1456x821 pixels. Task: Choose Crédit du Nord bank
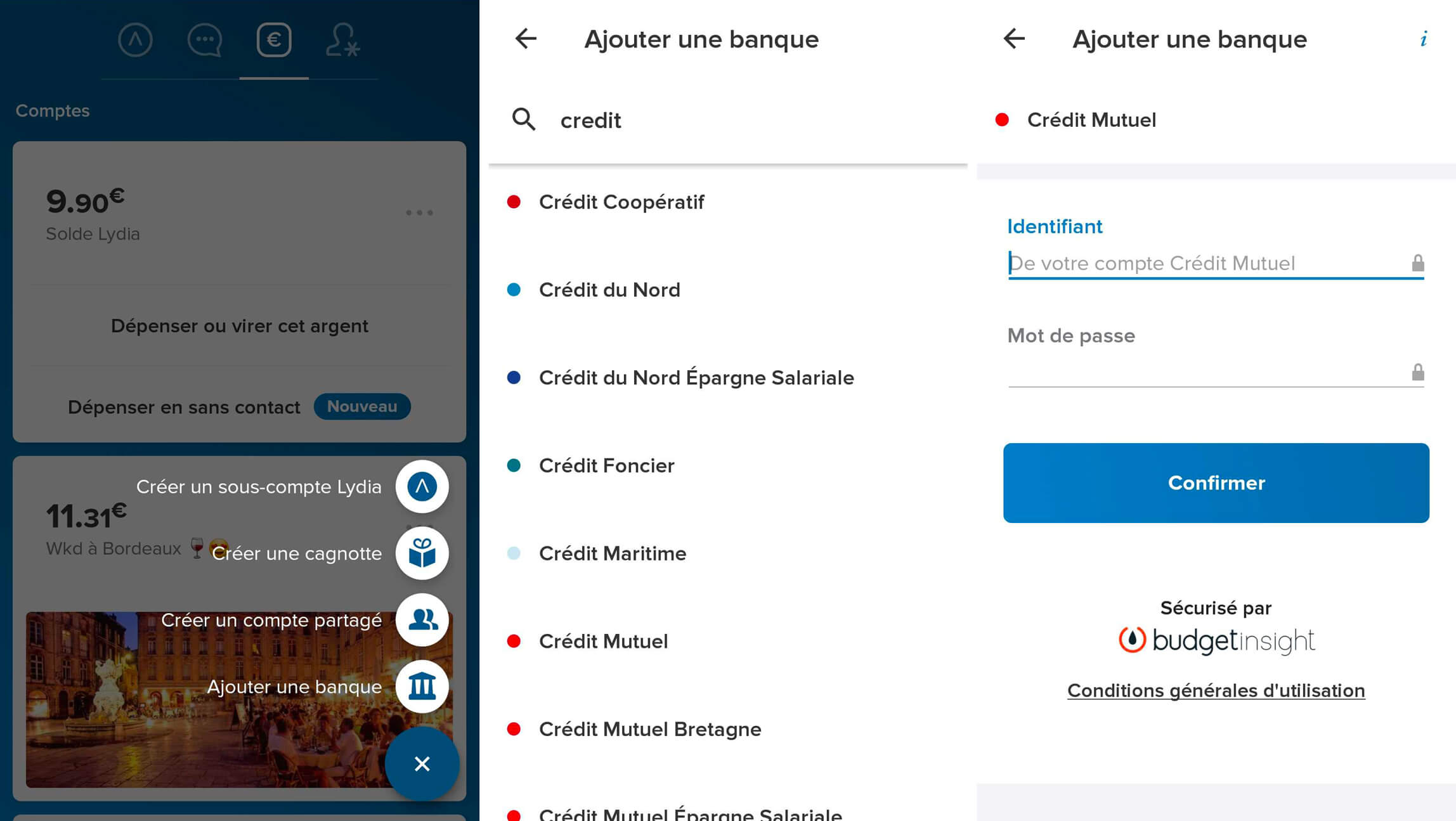pos(609,290)
